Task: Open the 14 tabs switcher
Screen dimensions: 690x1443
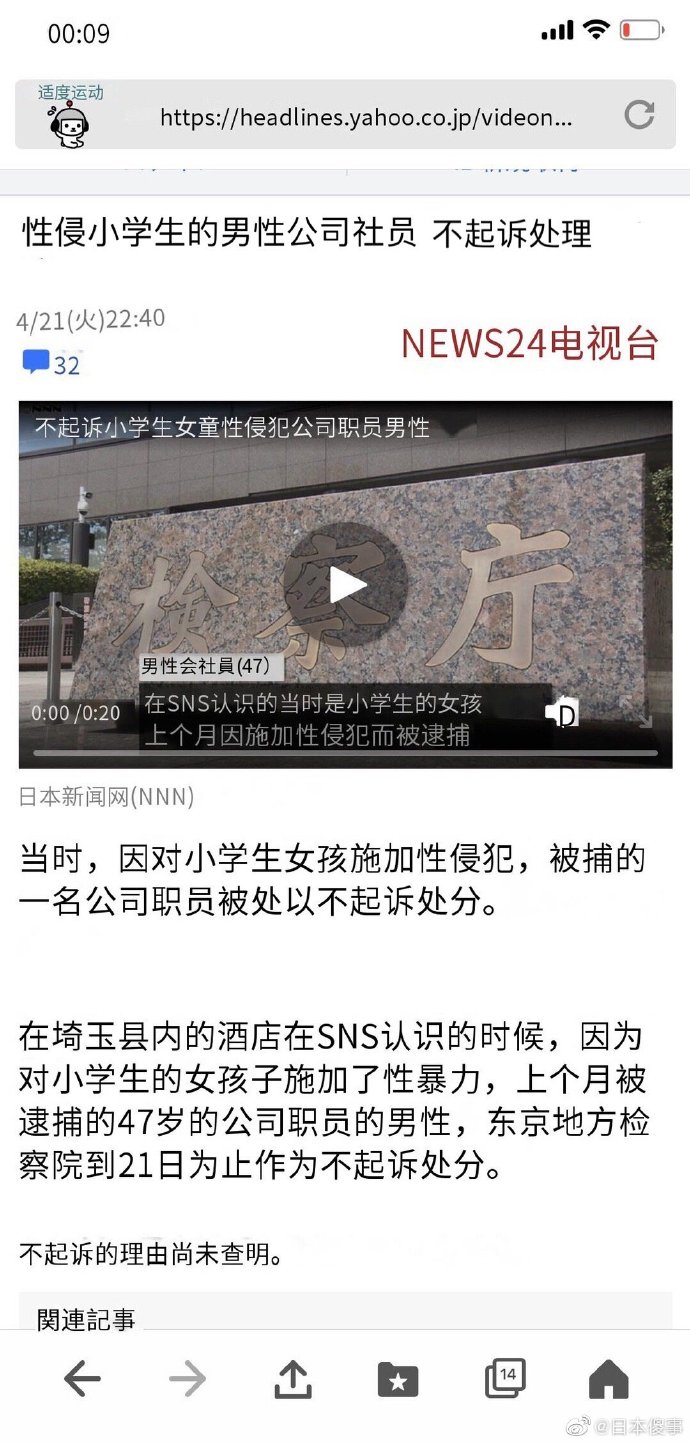Action: click(505, 1379)
